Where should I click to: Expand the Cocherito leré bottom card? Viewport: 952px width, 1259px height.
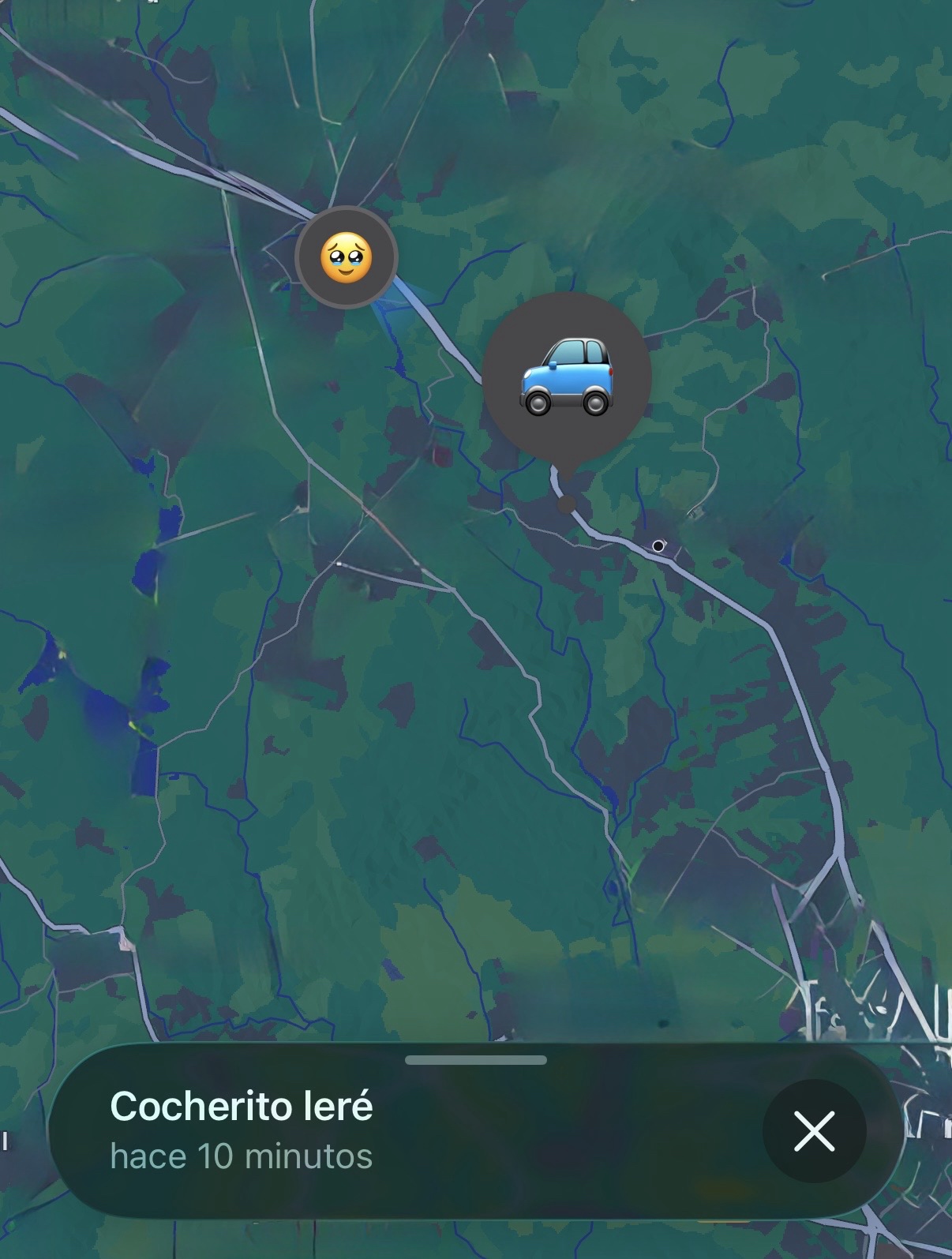(x=475, y=1060)
